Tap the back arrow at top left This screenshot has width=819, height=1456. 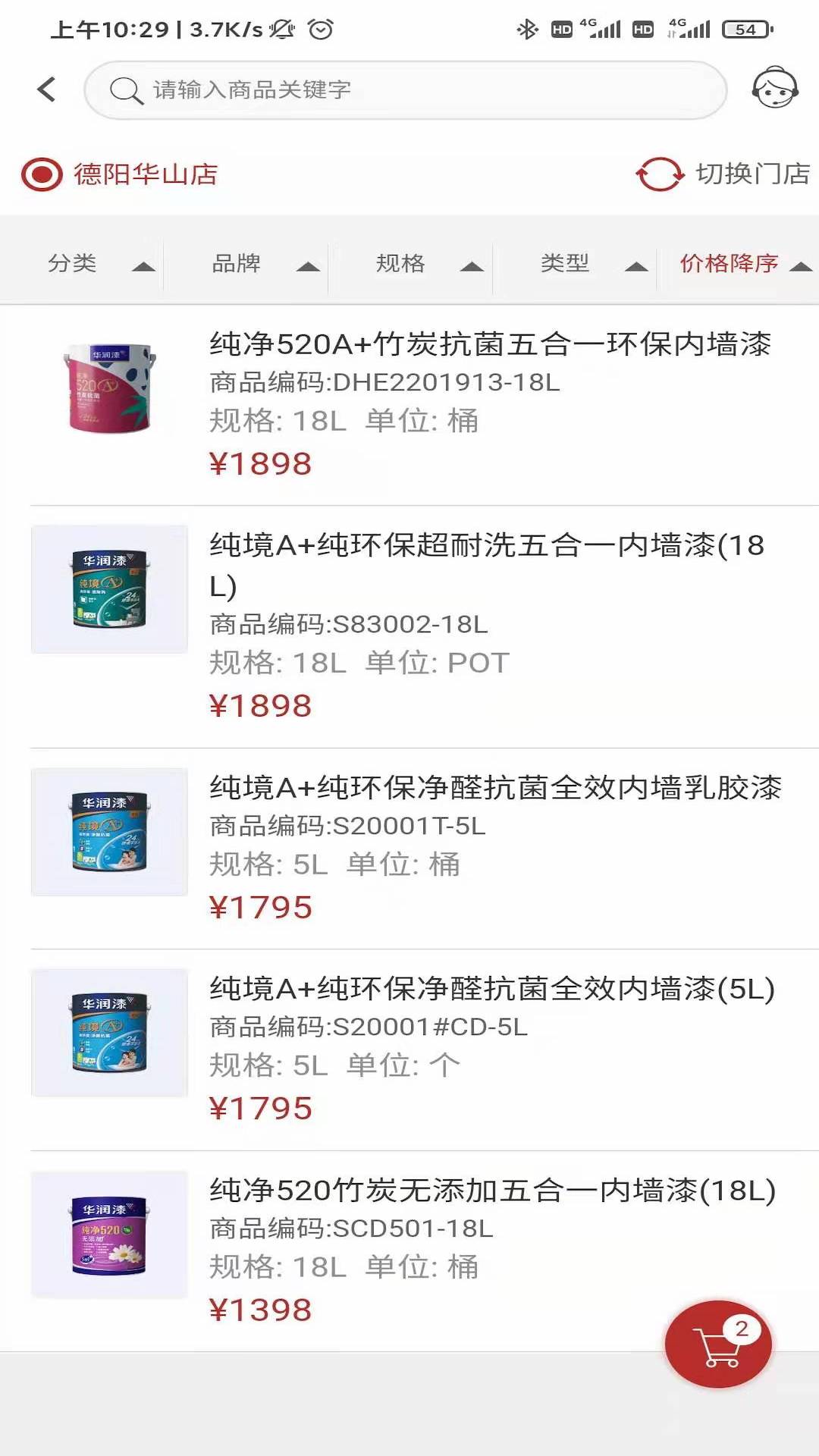[x=45, y=89]
